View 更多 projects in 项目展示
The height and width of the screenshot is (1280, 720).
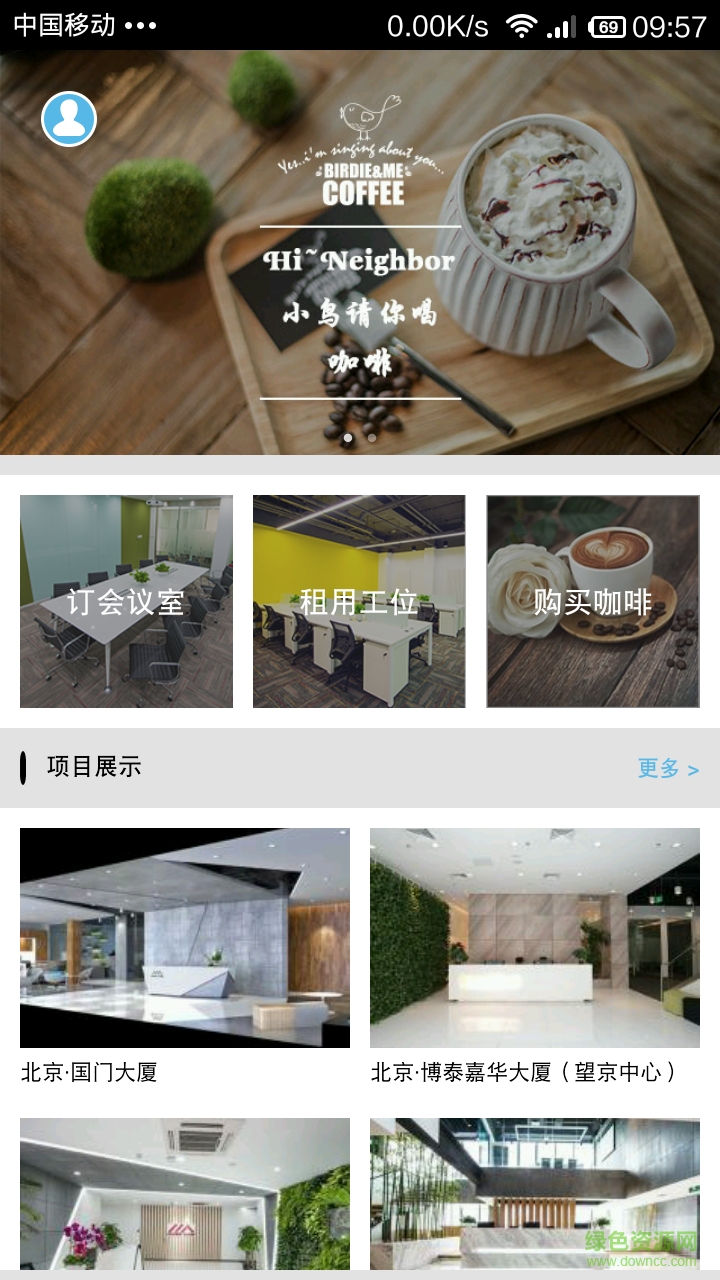point(668,768)
